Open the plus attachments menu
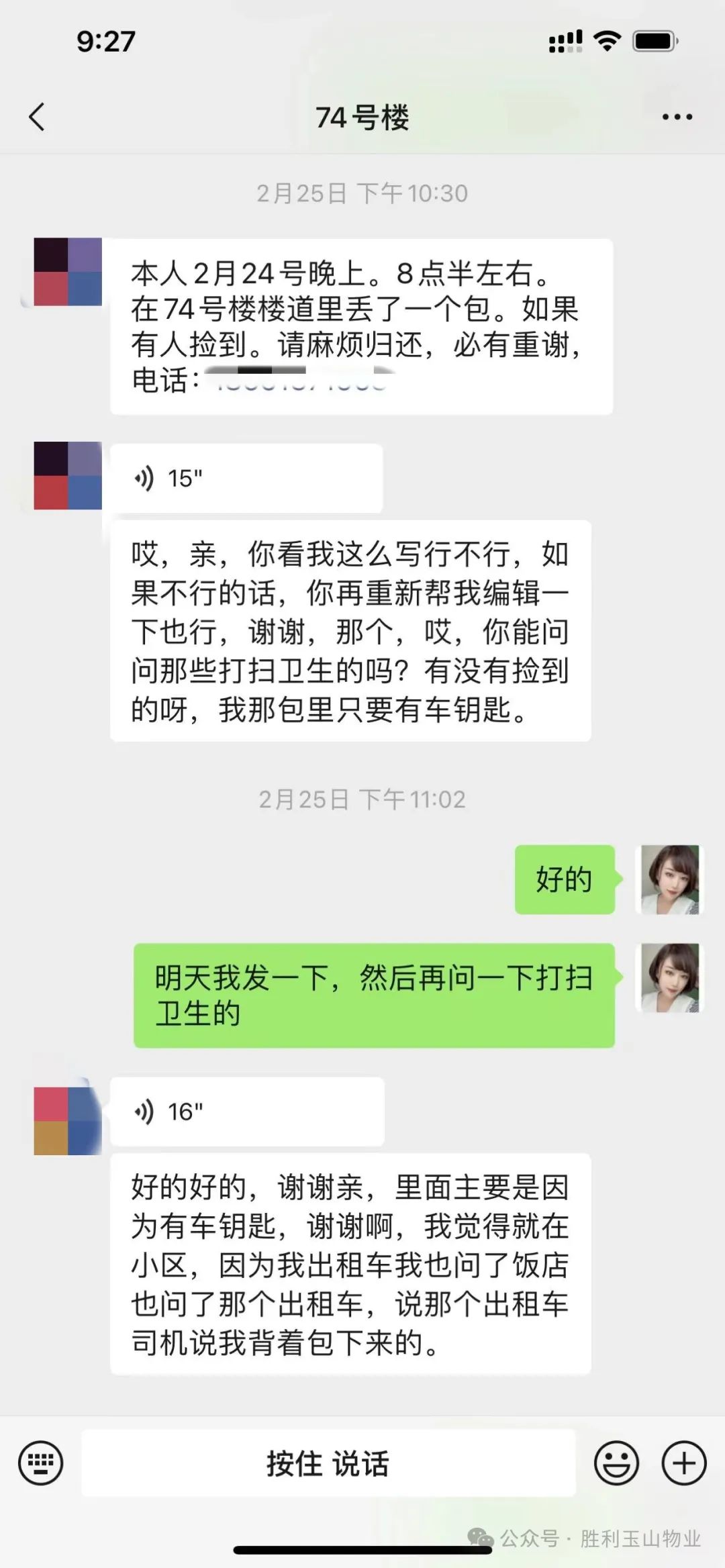725x1568 pixels. pos(684,1463)
